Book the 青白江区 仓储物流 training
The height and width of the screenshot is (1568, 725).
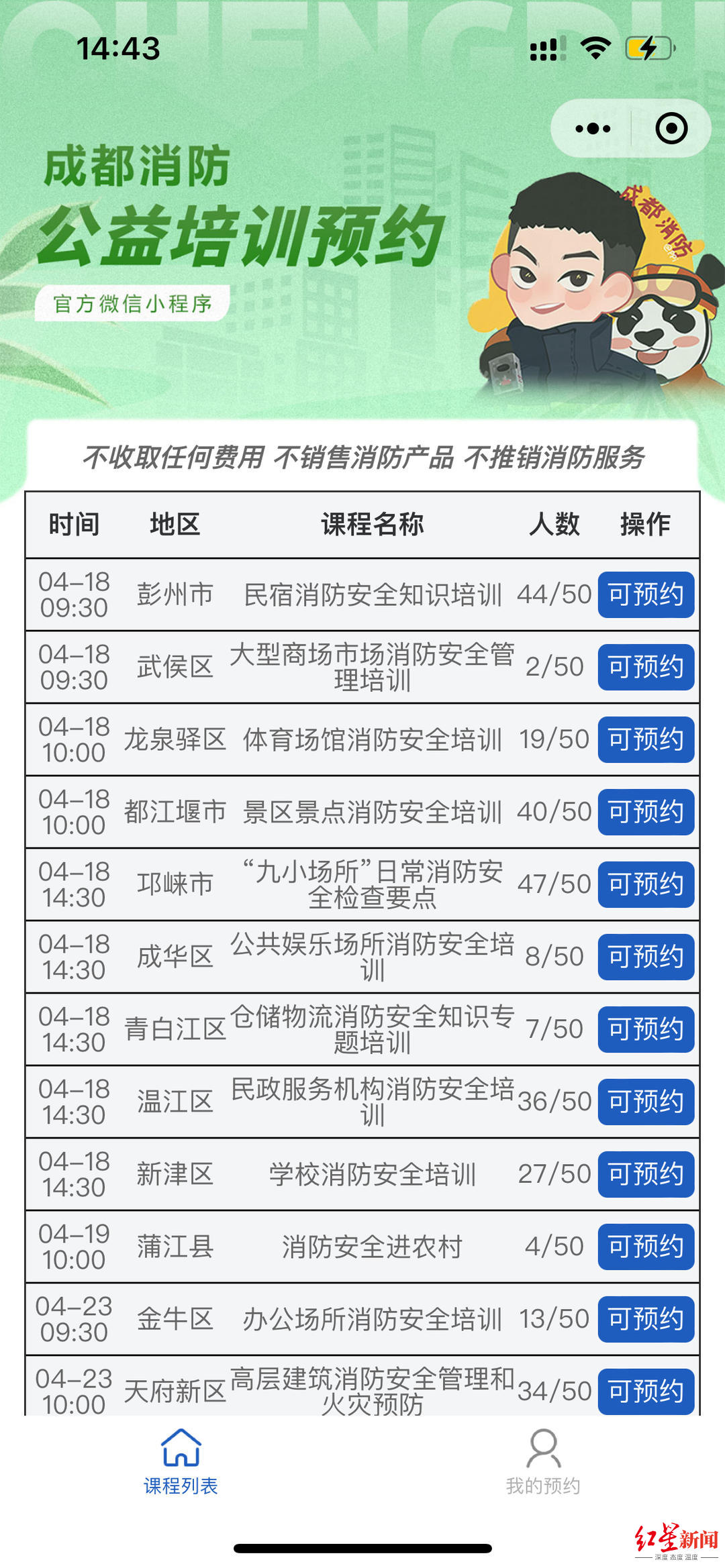(646, 1029)
